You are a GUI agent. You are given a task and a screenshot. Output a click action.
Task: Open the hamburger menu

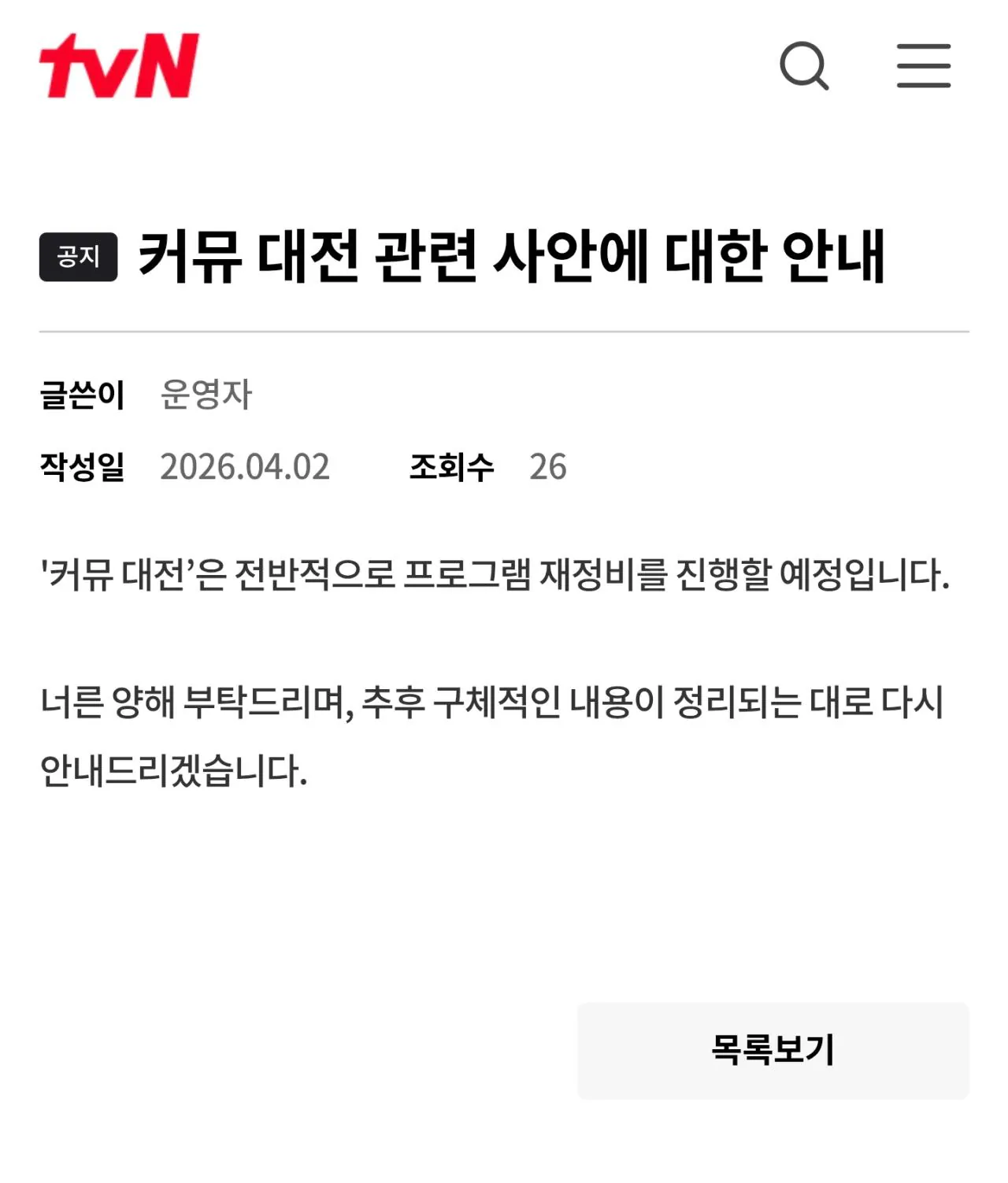point(924,66)
